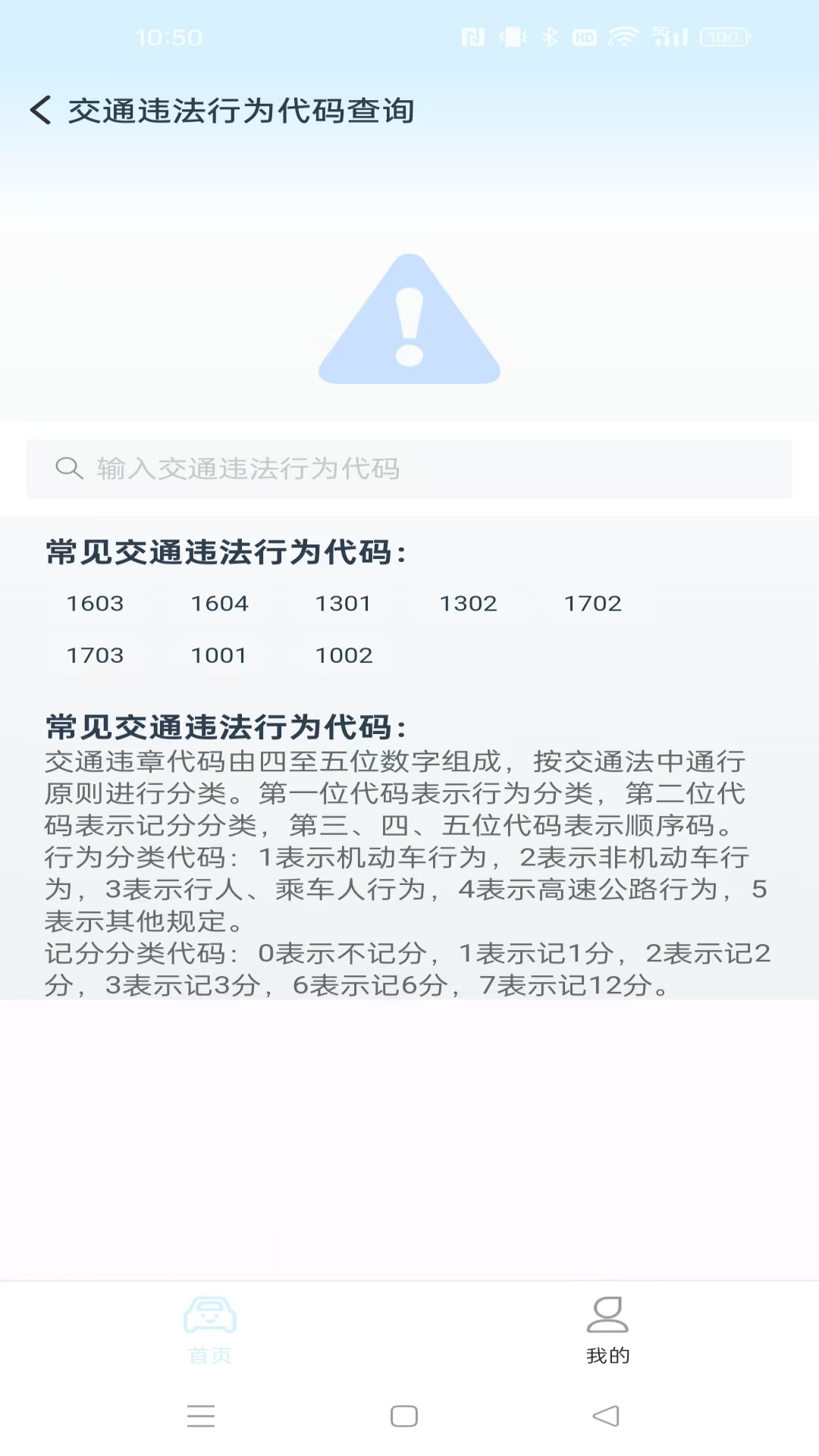This screenshot has height=1456, width=819.
Task: Look up code 1702
Action: click(592, 604)
